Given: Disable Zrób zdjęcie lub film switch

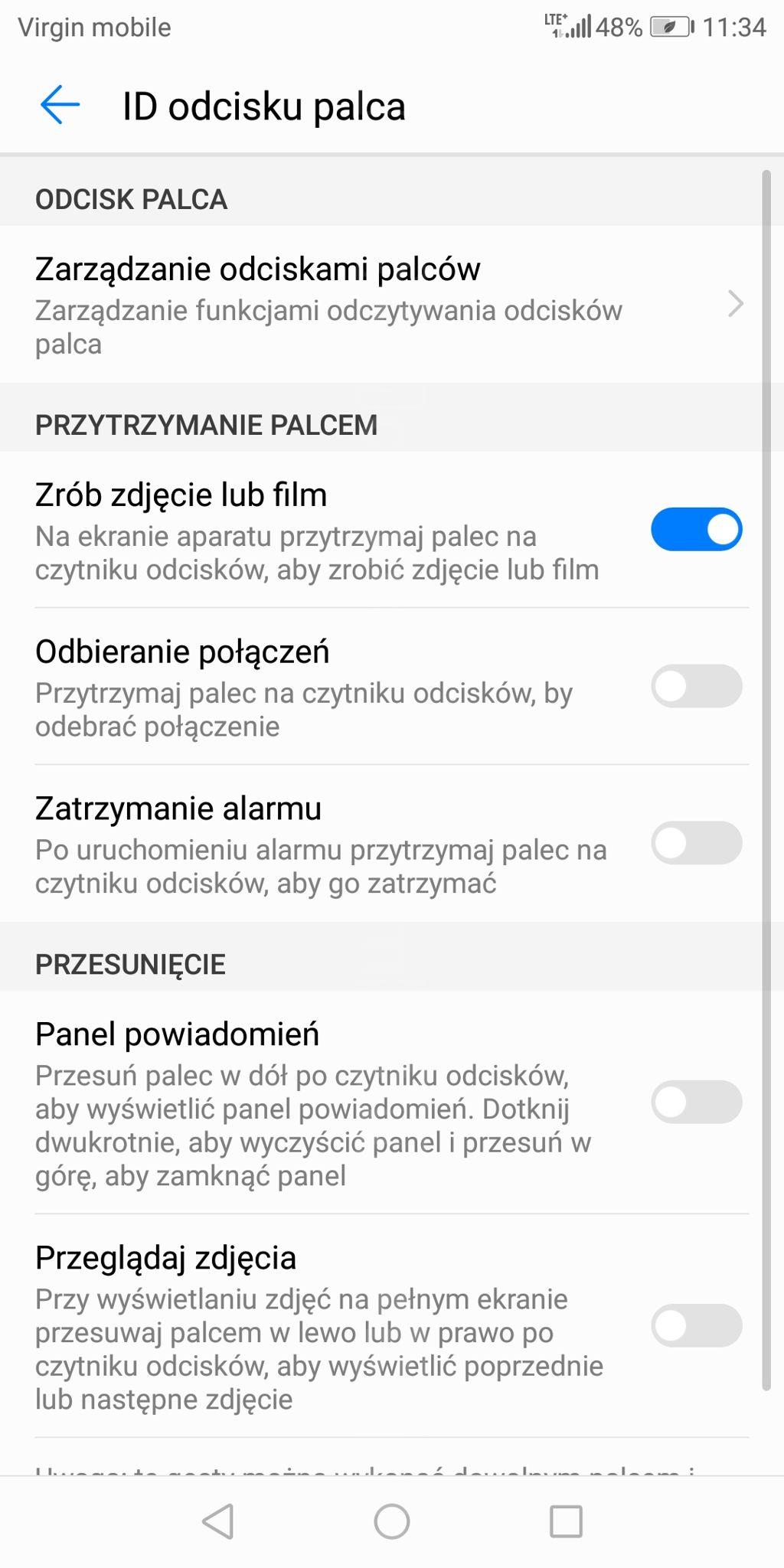Looking at the screenshot, I should click(695, 529).
